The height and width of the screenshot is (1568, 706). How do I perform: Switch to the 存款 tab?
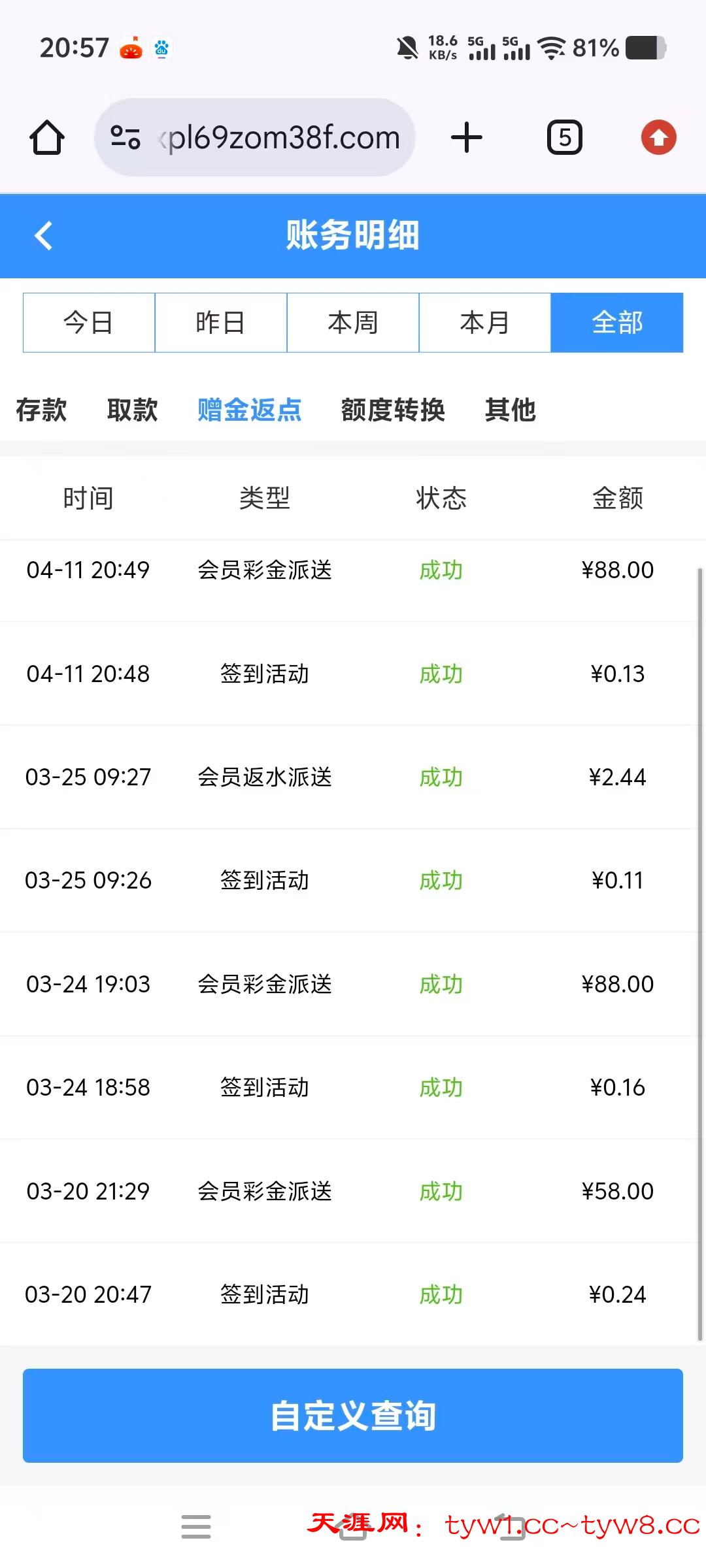[41, 410]
